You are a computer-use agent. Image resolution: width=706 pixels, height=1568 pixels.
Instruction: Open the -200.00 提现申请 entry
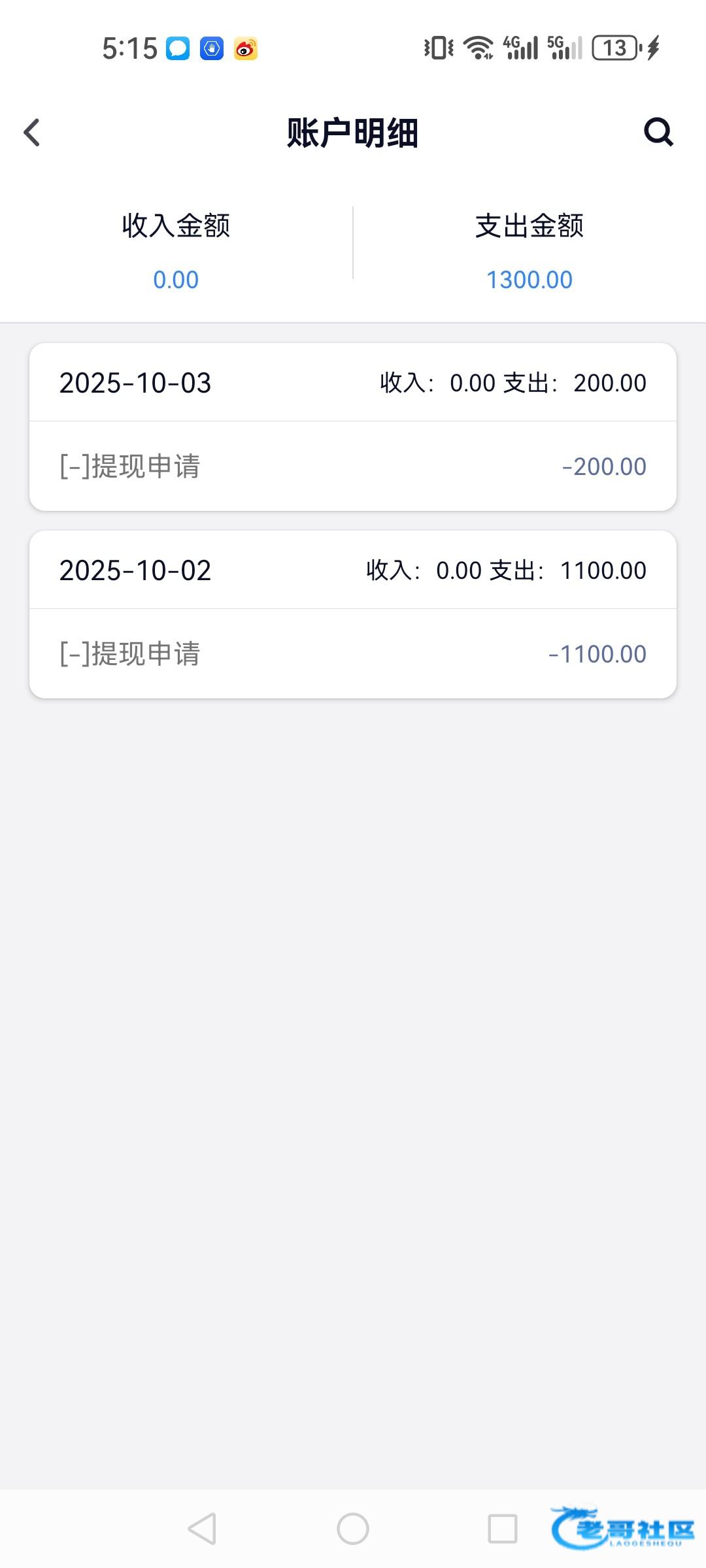pos(353,466)
